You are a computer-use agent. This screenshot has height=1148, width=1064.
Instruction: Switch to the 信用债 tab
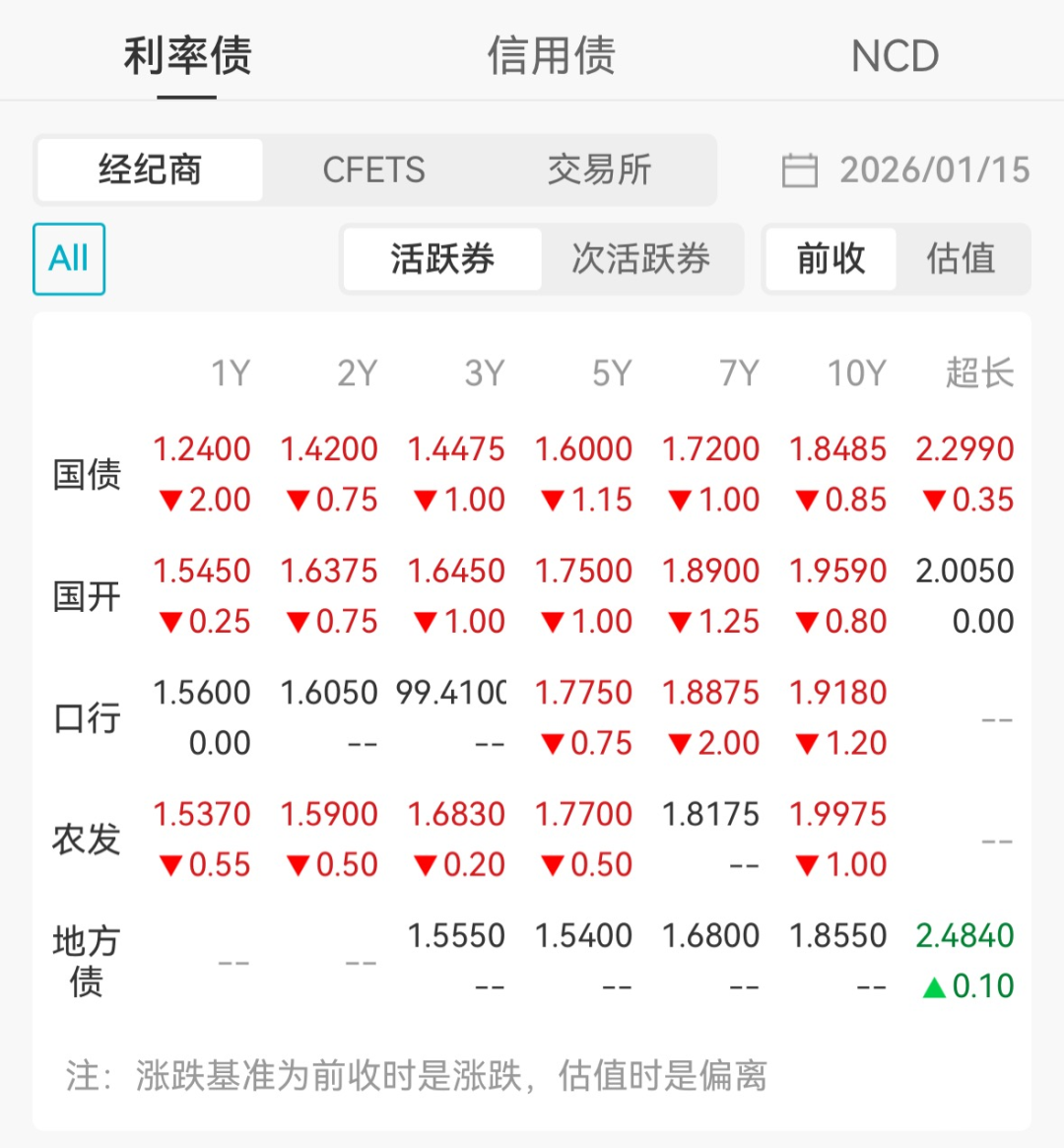pyautogui.click(x=551, y=56)
